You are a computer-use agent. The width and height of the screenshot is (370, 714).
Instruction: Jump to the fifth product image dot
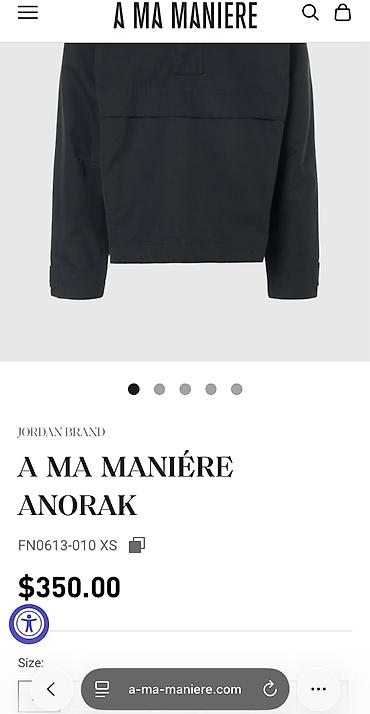pyautogui.click(x=237, y=389)
